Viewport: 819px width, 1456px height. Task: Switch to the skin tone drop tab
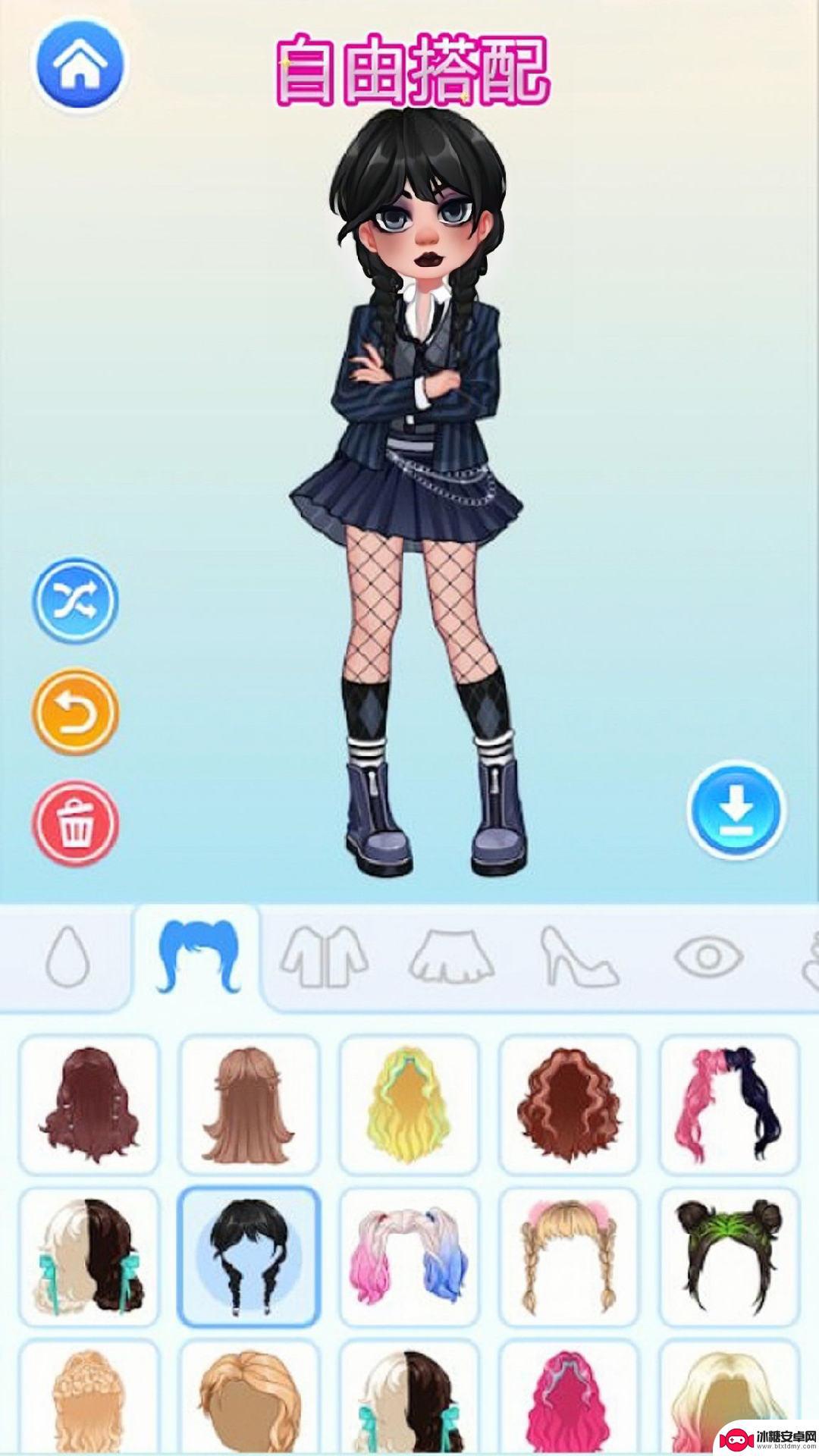[67, 959]
